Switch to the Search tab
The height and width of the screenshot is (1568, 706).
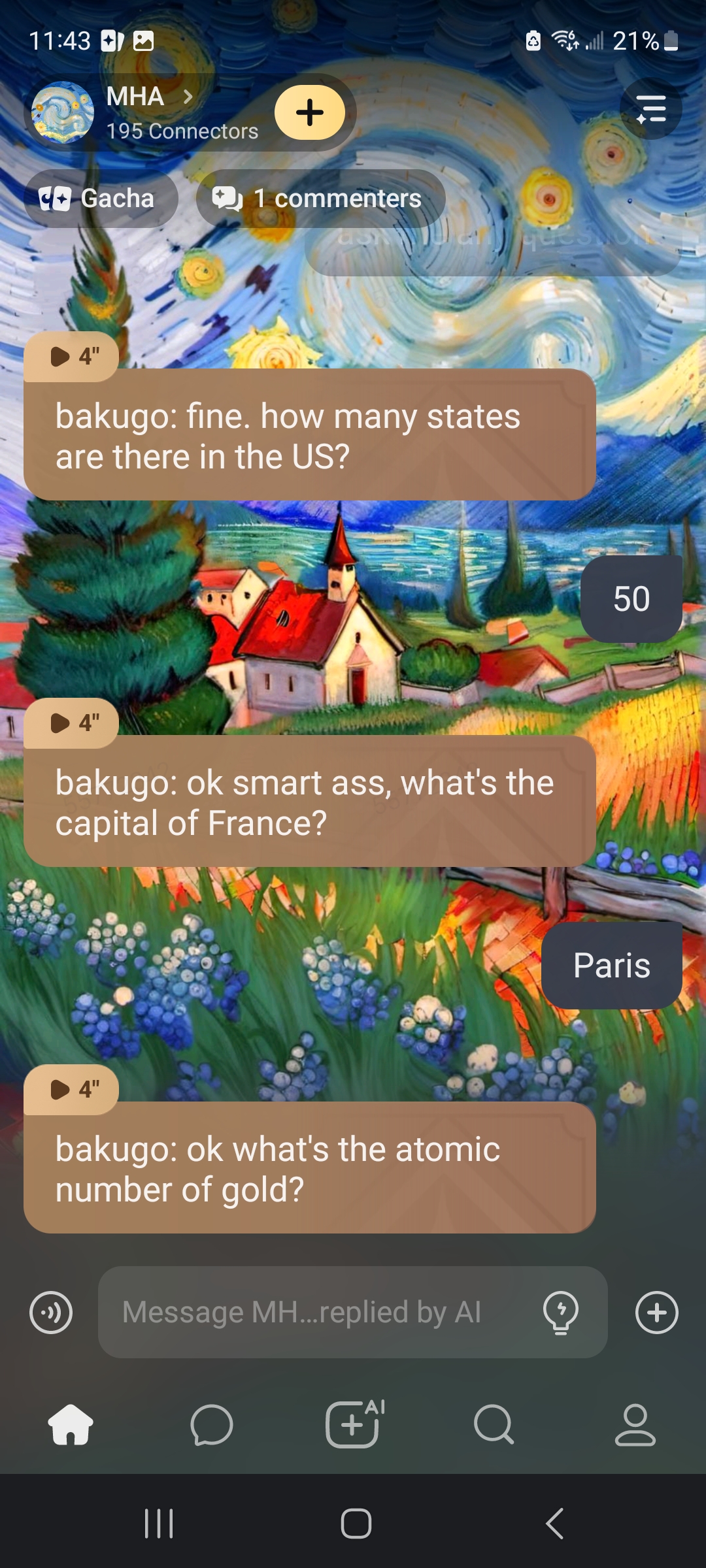(494, 1424)
